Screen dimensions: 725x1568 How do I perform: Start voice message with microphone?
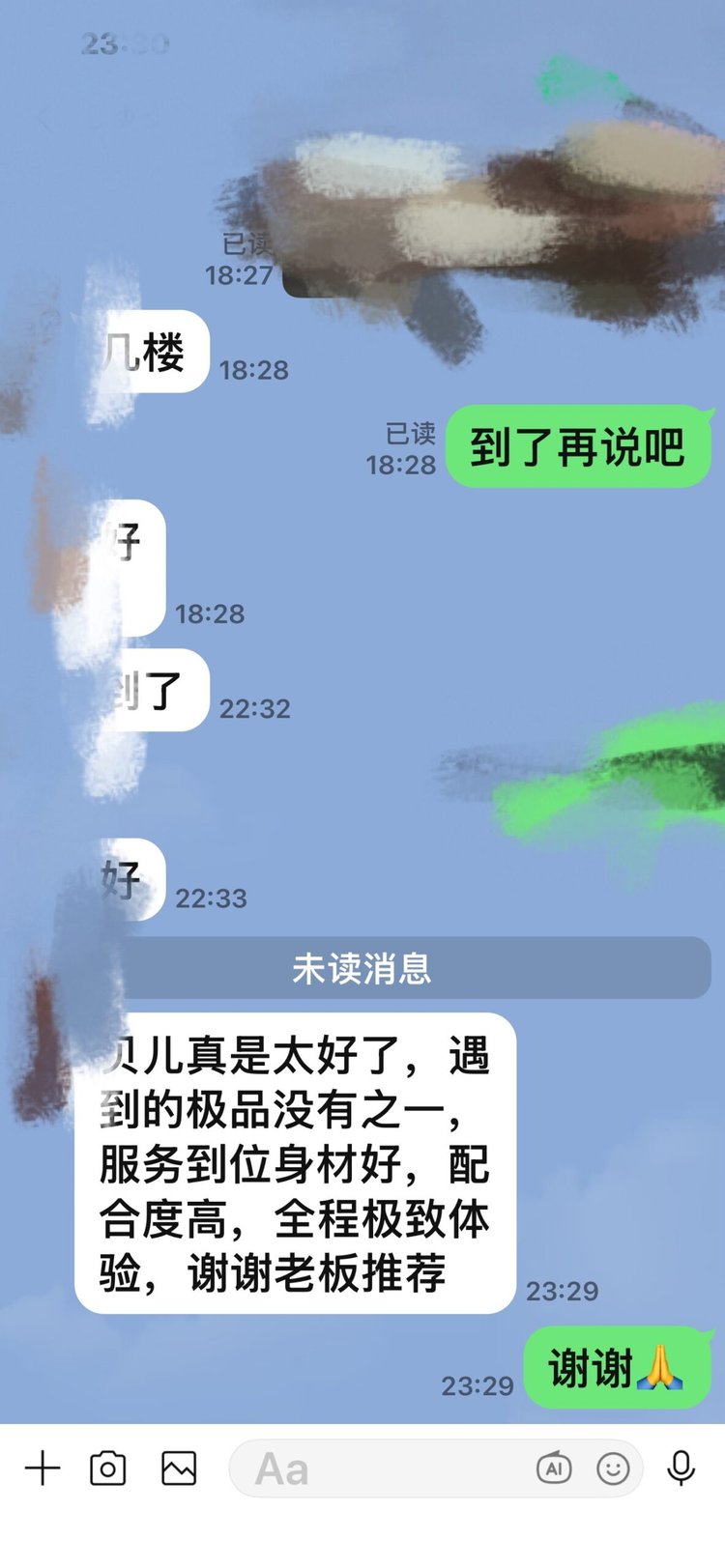(x=681, y=1468)
